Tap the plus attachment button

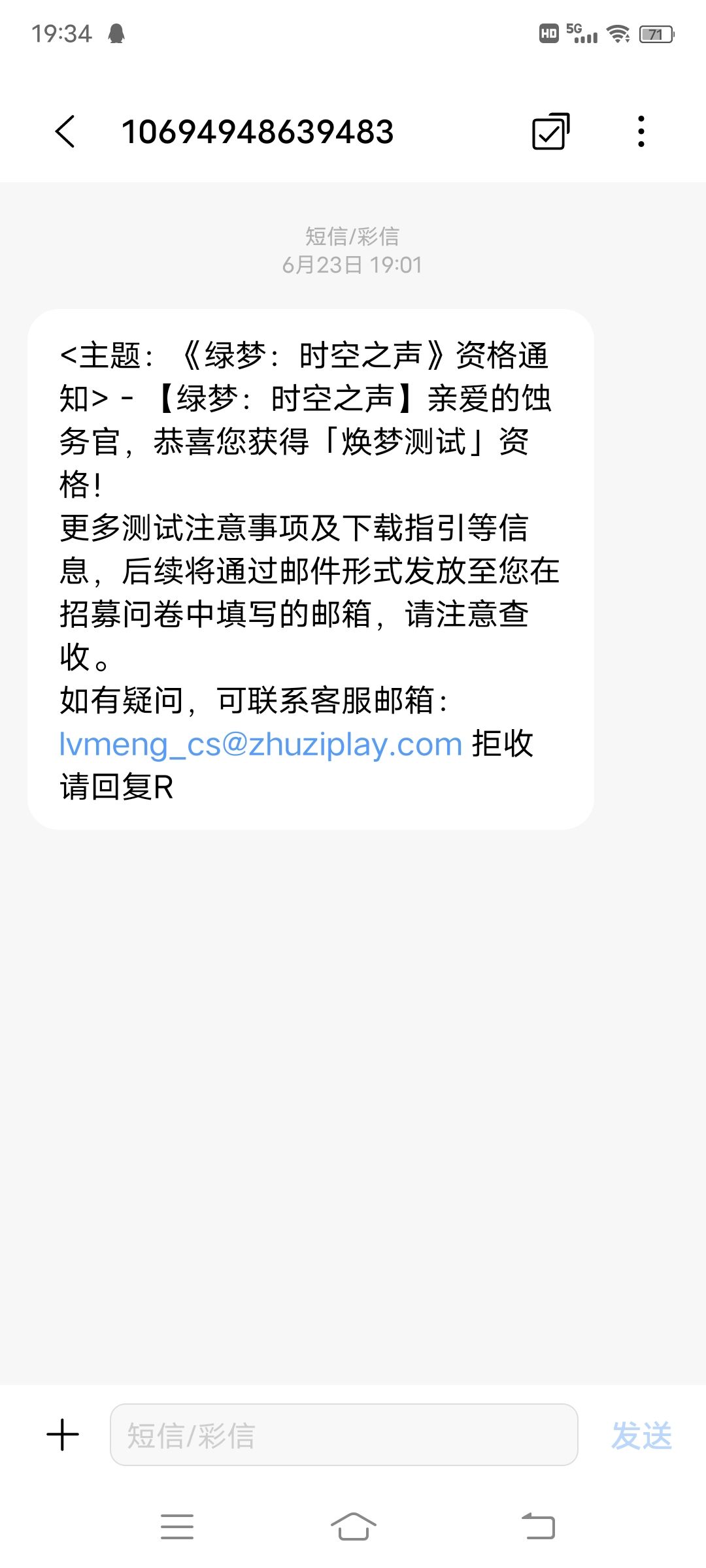tap(63, 1435)
